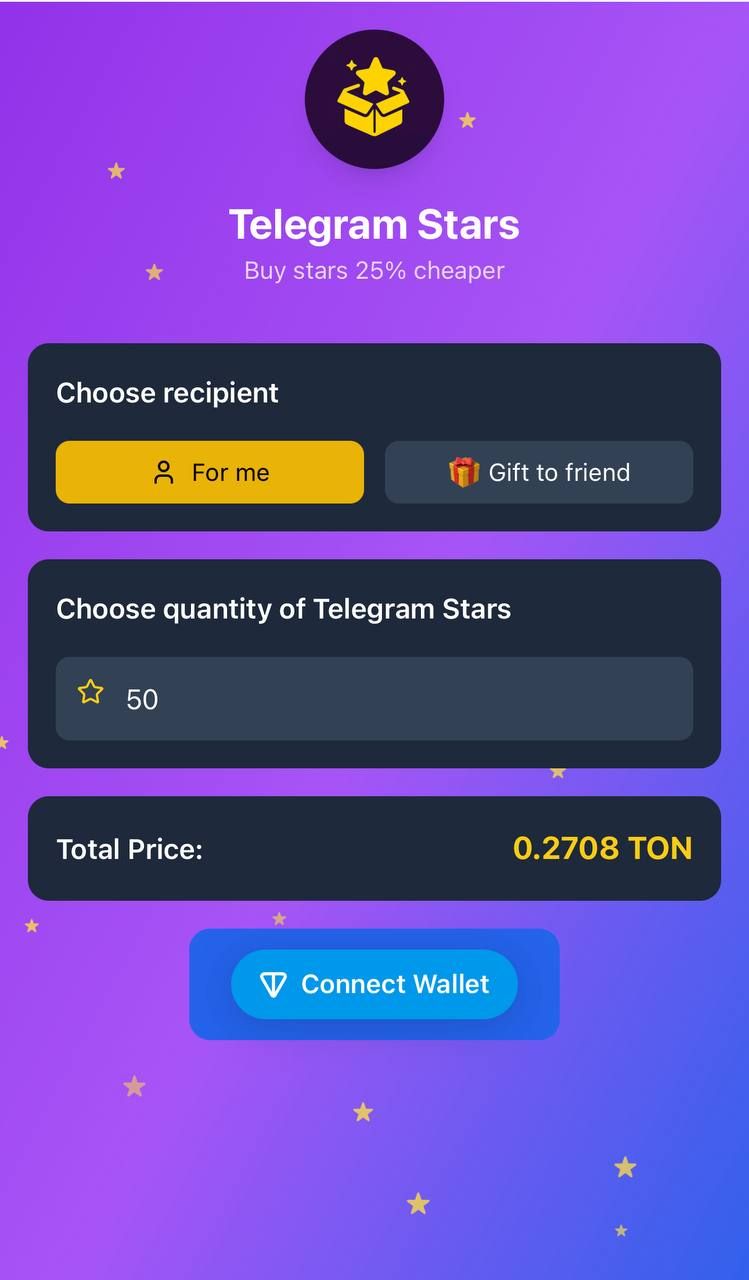Screen dimensions: 749x1280
Task: Select the For me recipient option
Action: (x=210, y=472)
